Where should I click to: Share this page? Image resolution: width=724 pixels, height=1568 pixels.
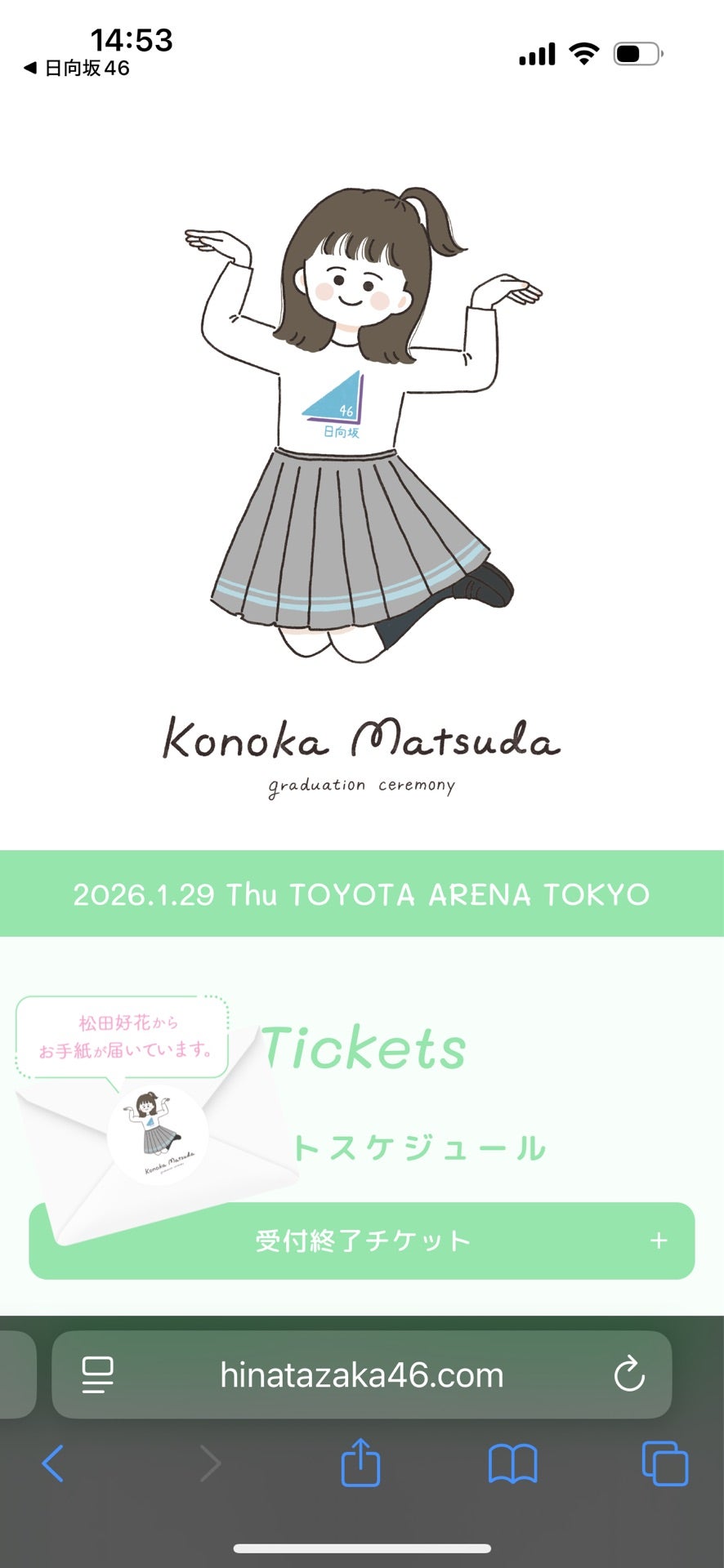pyautogui.click(x=360, y=1462)
